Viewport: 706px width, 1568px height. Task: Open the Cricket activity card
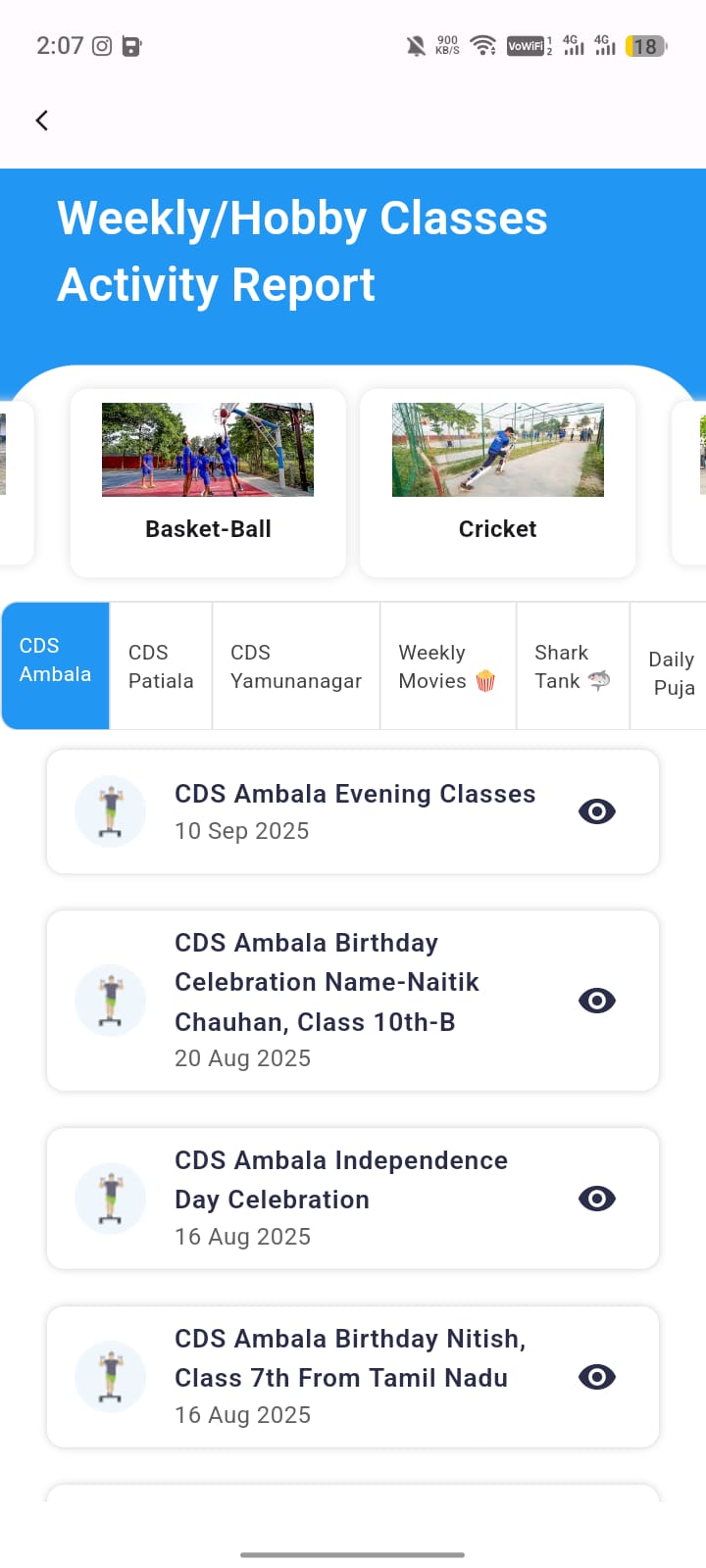coord(497,482)
